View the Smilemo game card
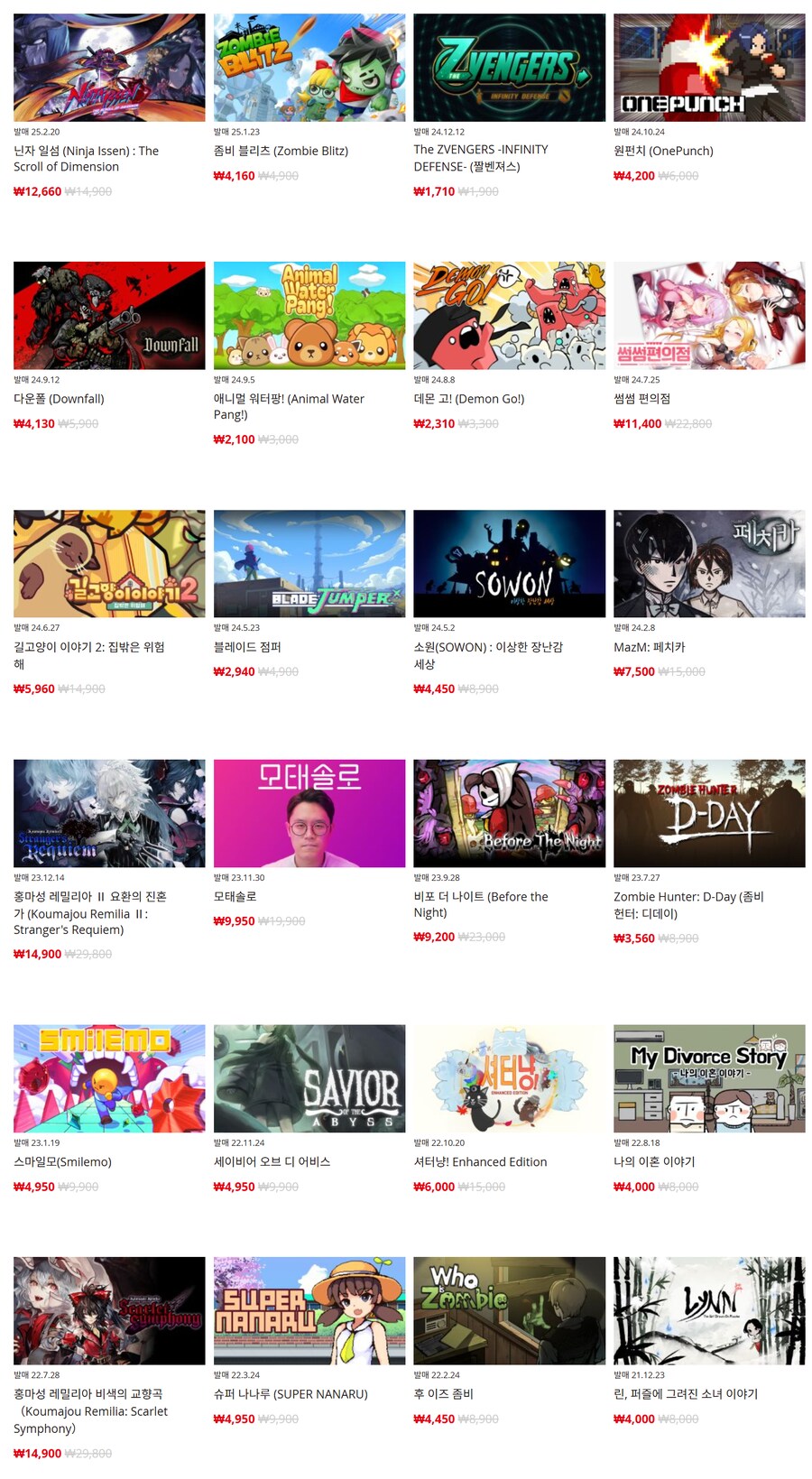 click(x=109, y=1078)
